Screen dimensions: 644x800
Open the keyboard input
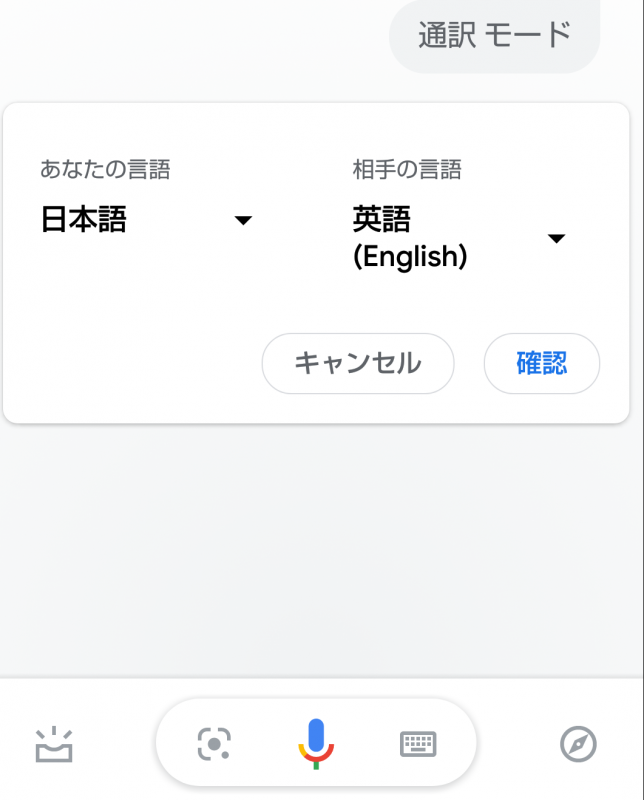[418, 744]
